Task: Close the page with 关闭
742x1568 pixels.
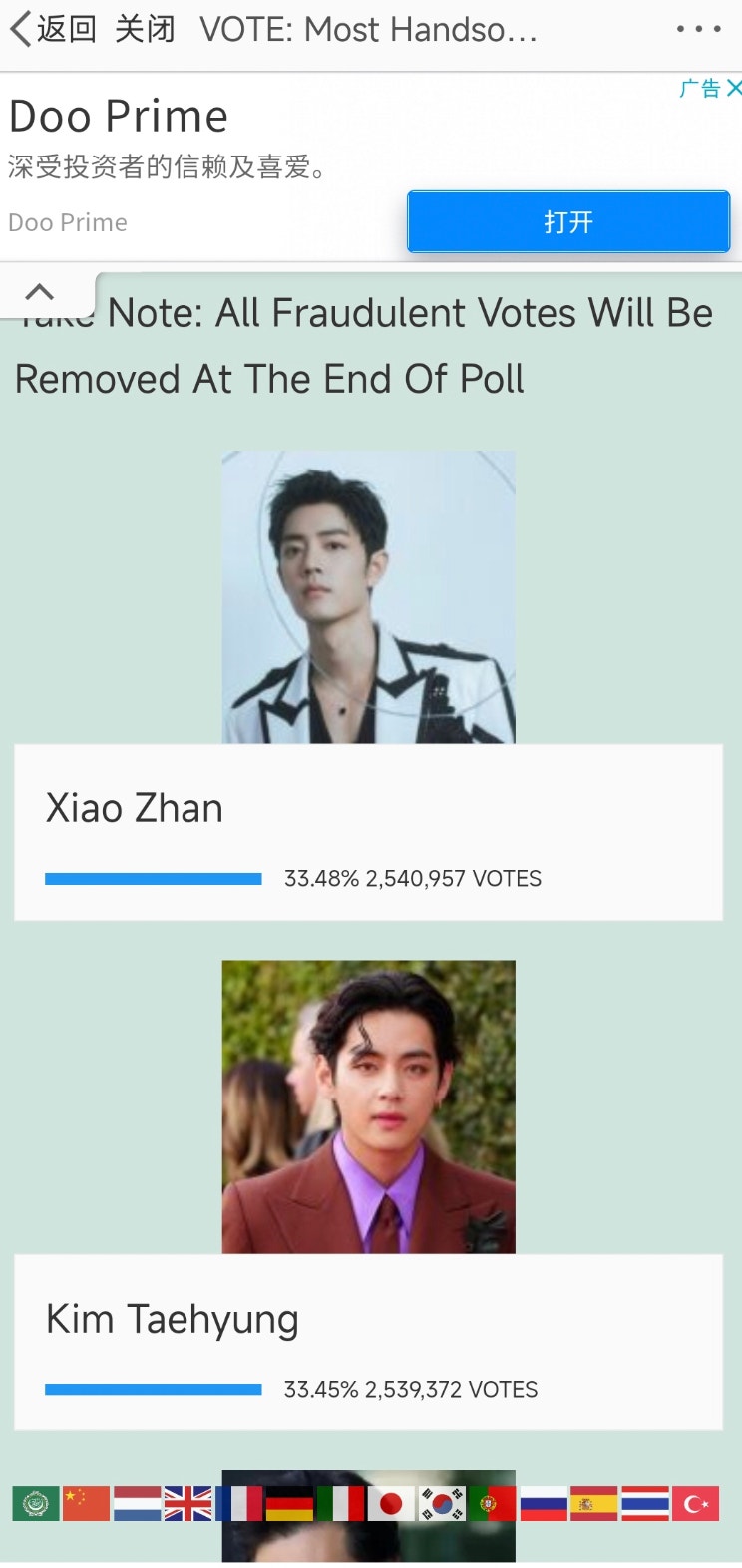Action: (x=145, y=30)
